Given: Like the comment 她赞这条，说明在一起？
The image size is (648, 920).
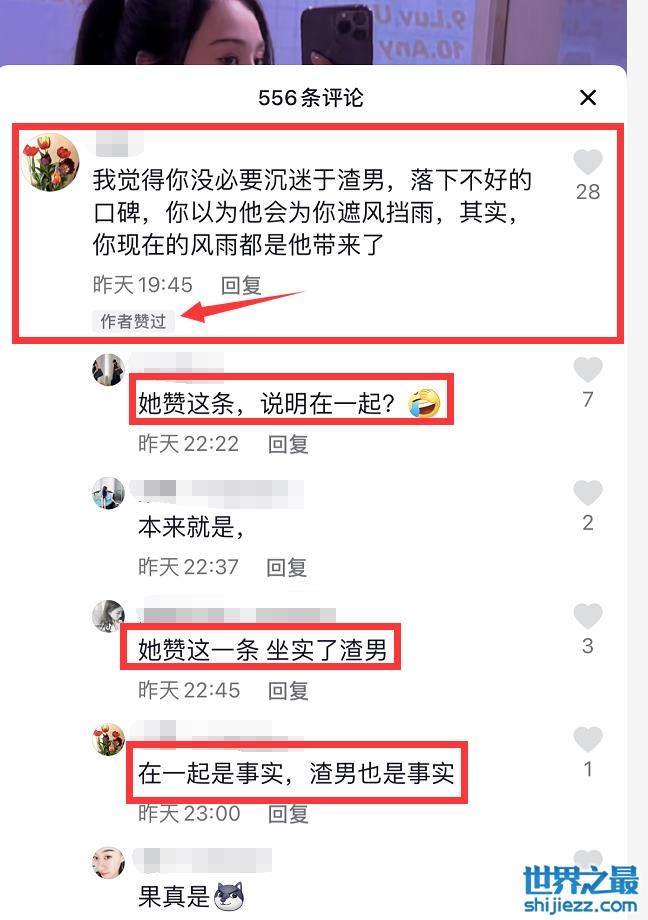Looking at the screenshot, I should [588, 370].
